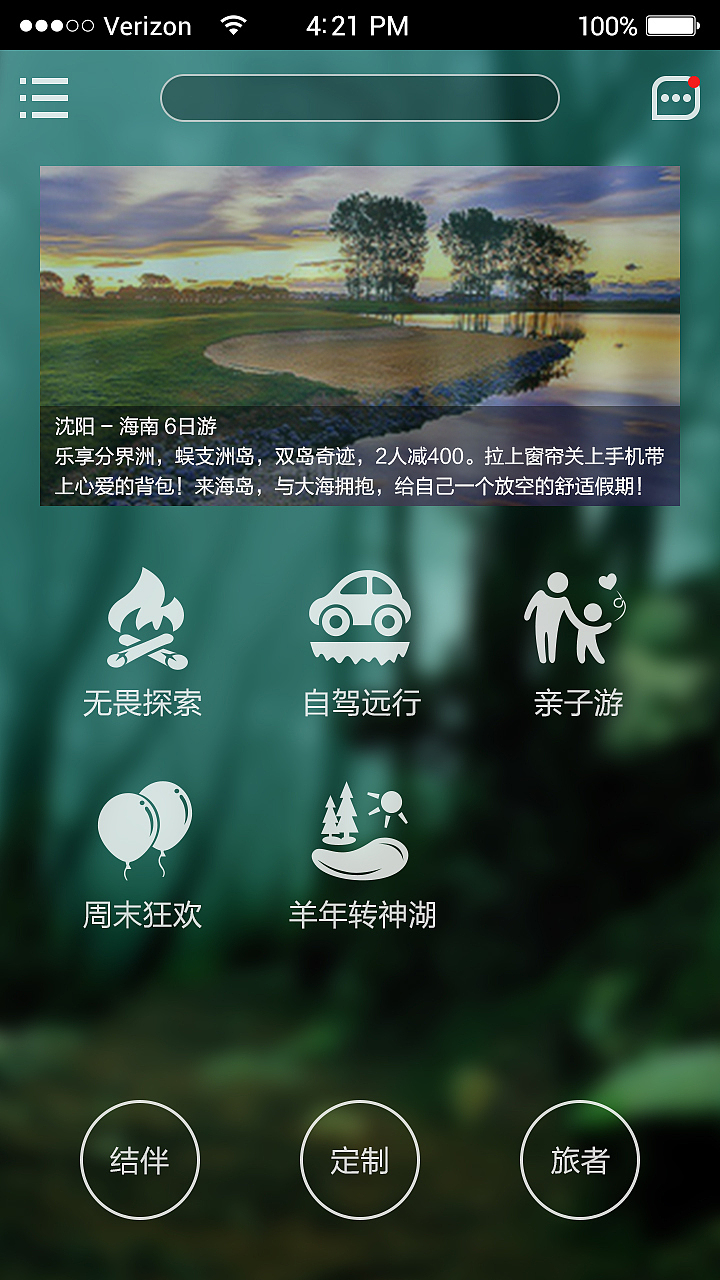Tap the 旅者 circular button
The height and width of the screenshot is (1280, 720).
coord(580,1159)
